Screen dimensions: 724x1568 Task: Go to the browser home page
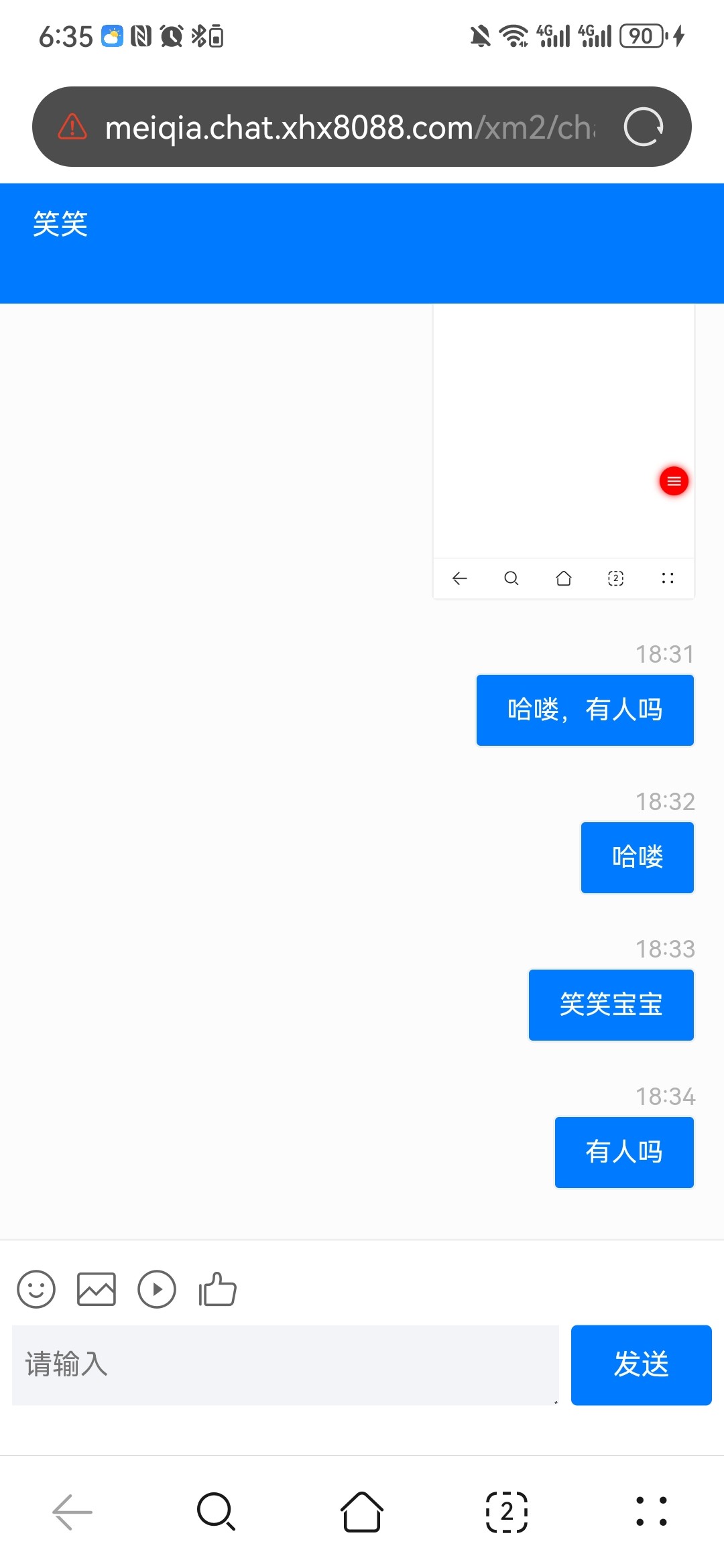coord(362,1512)
